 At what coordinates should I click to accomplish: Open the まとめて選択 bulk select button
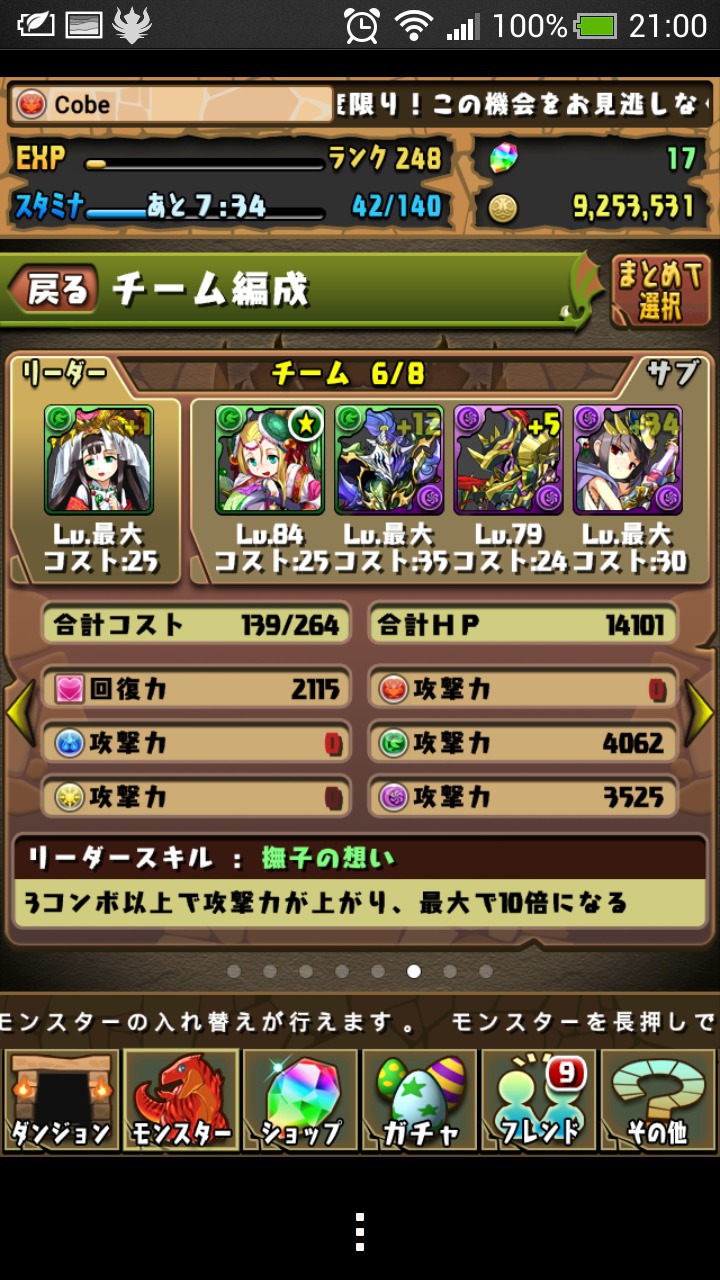click(x=661, y=292)
